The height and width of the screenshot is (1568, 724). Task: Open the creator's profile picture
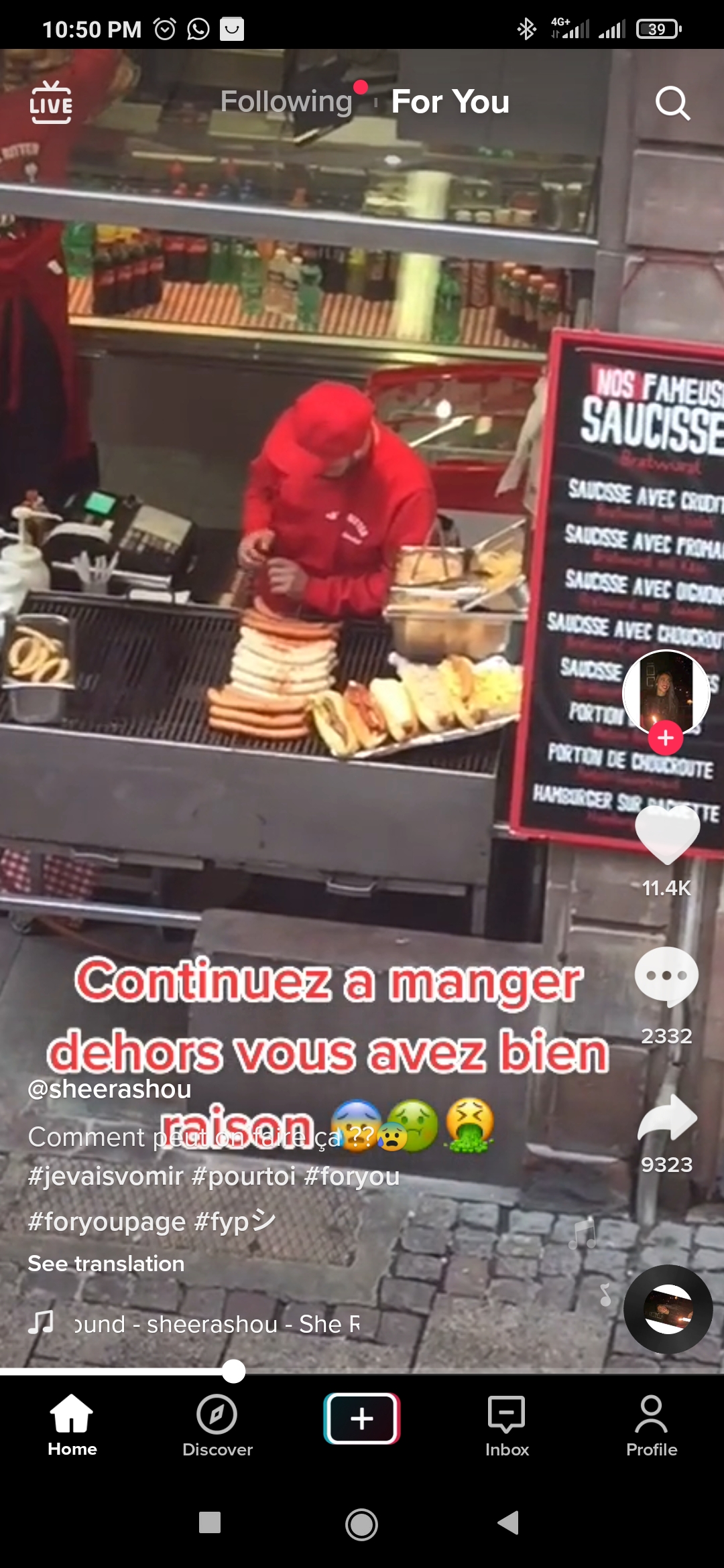point(666,693)
